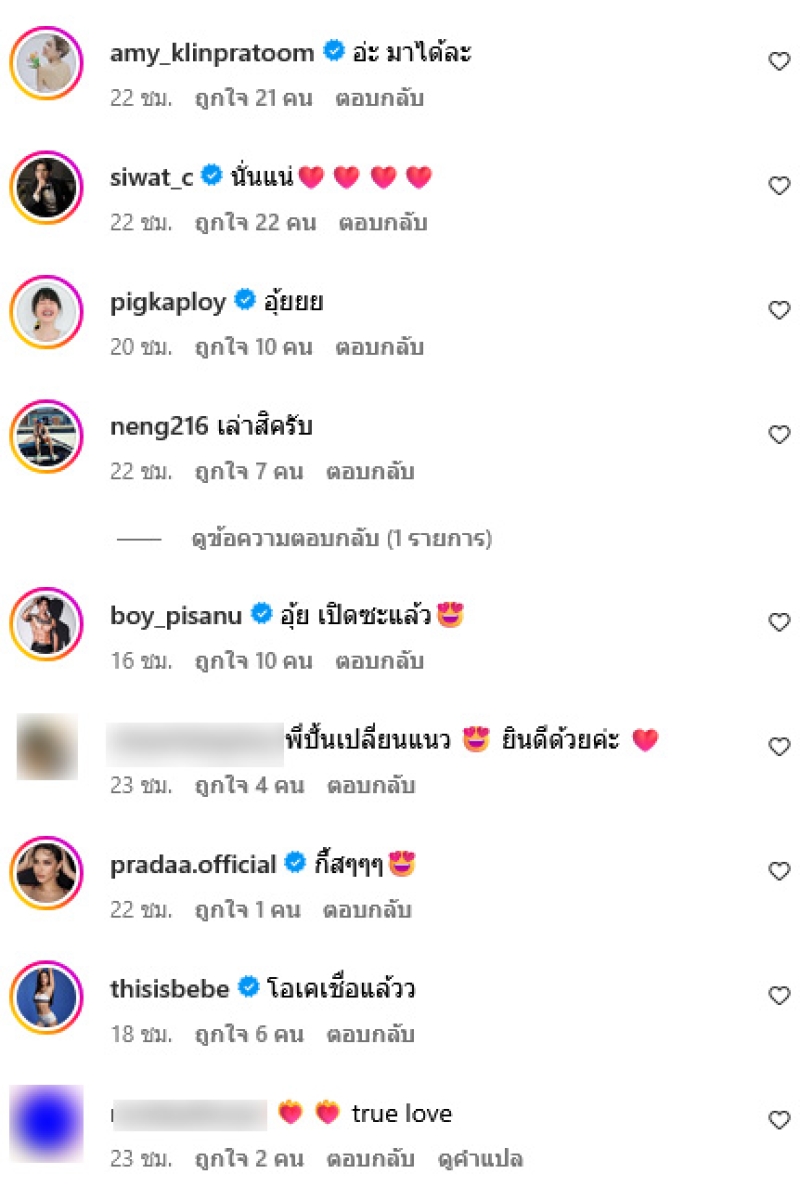Like amy_klinpratoom's comment
Screen dimensions: 800x1200
pyautogui.click(x=779, y=62)
